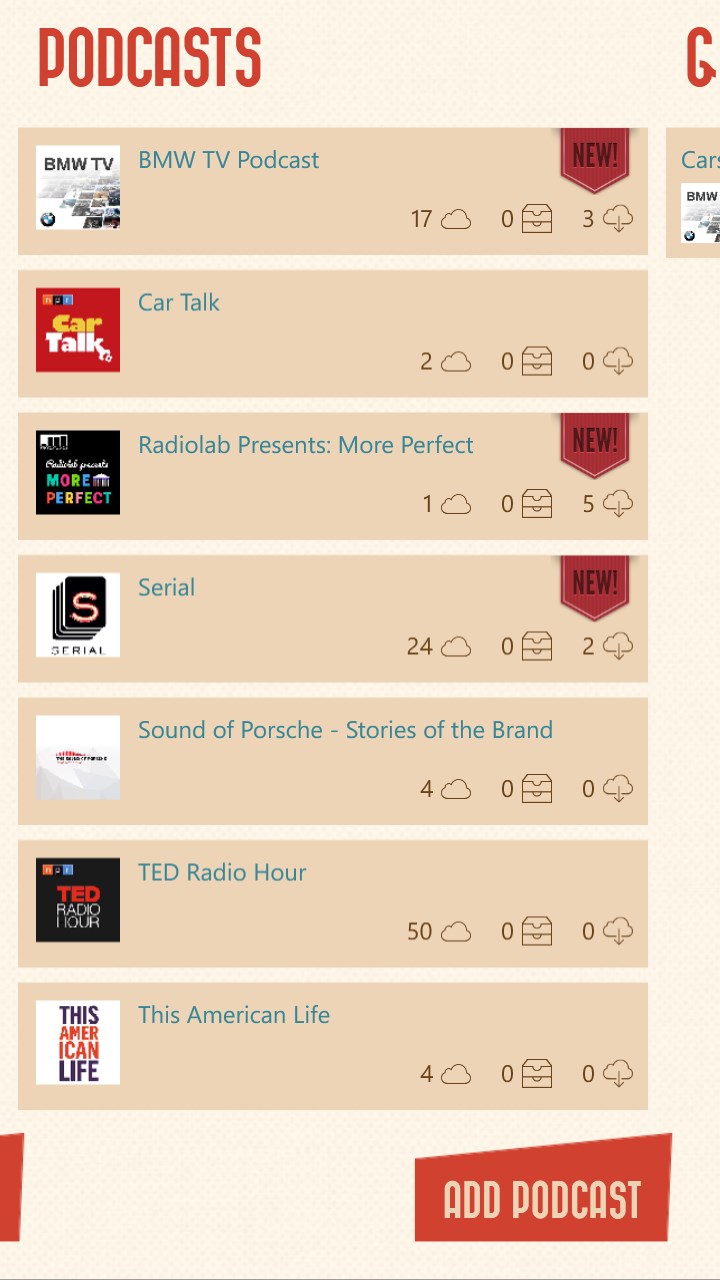The width and height of the screenshot is (720, 1280).
Task: Click the cloud icon showing 24 for Serial
Action: pyautogui.click(x=458, y=646)
